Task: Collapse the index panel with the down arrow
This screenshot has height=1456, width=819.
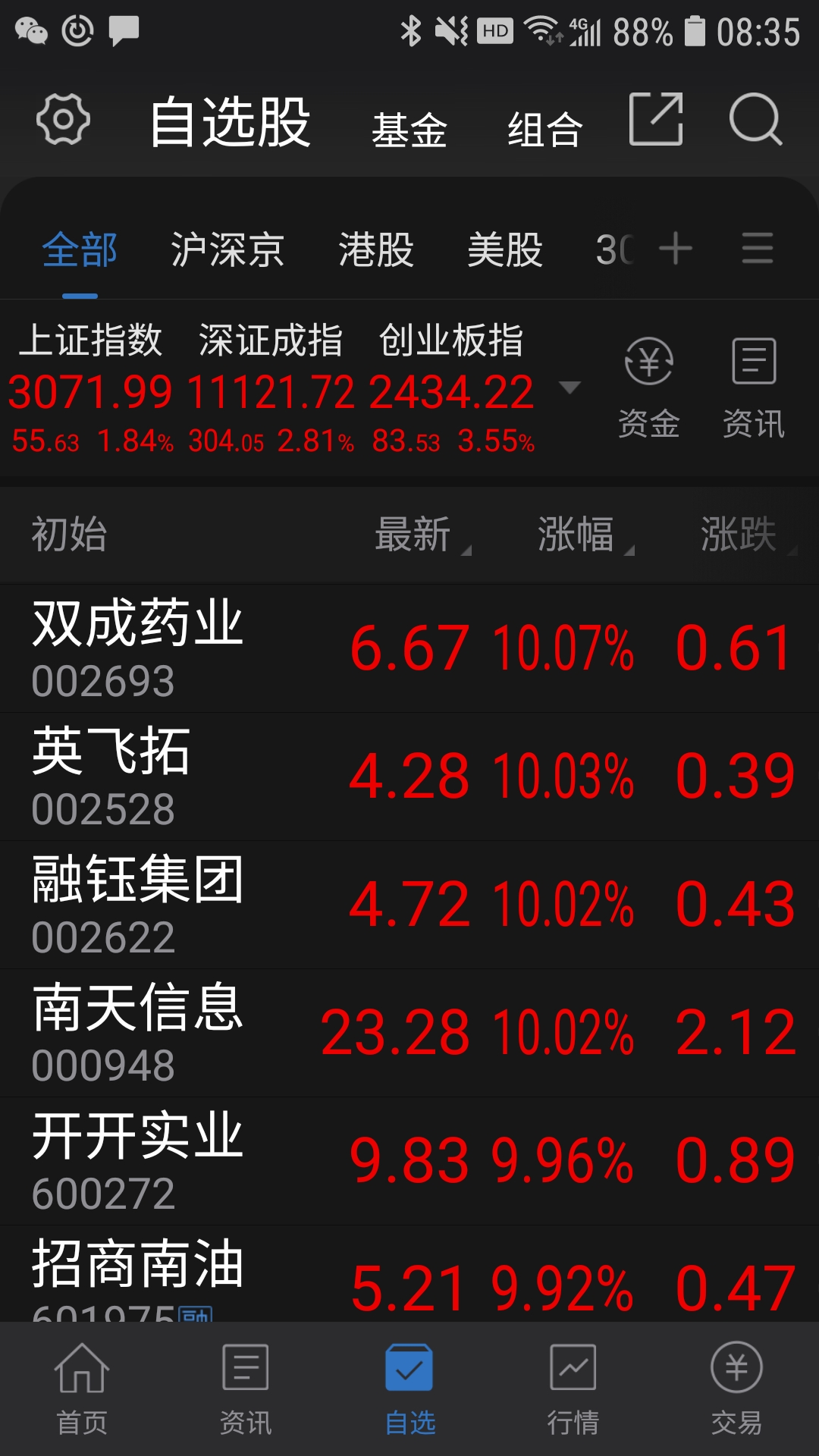Action: 570,388
